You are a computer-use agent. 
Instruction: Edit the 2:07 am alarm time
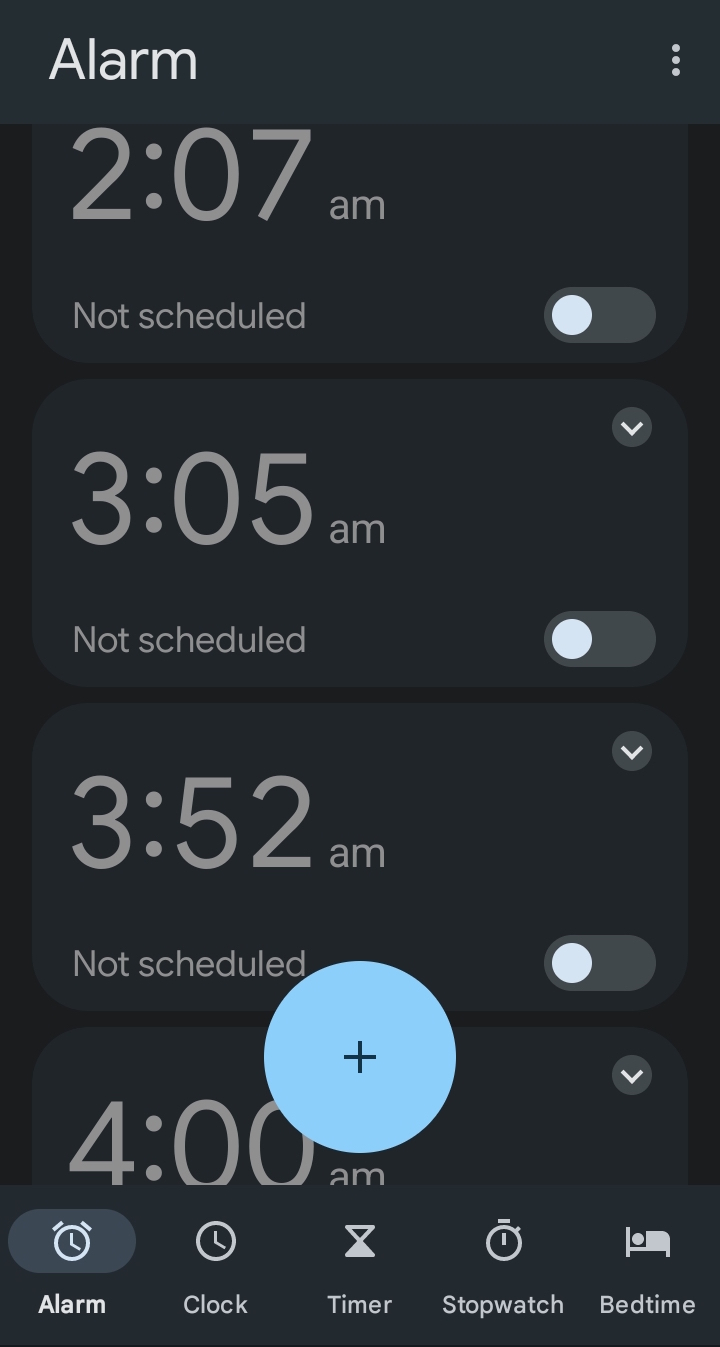(x=228, y=175)
